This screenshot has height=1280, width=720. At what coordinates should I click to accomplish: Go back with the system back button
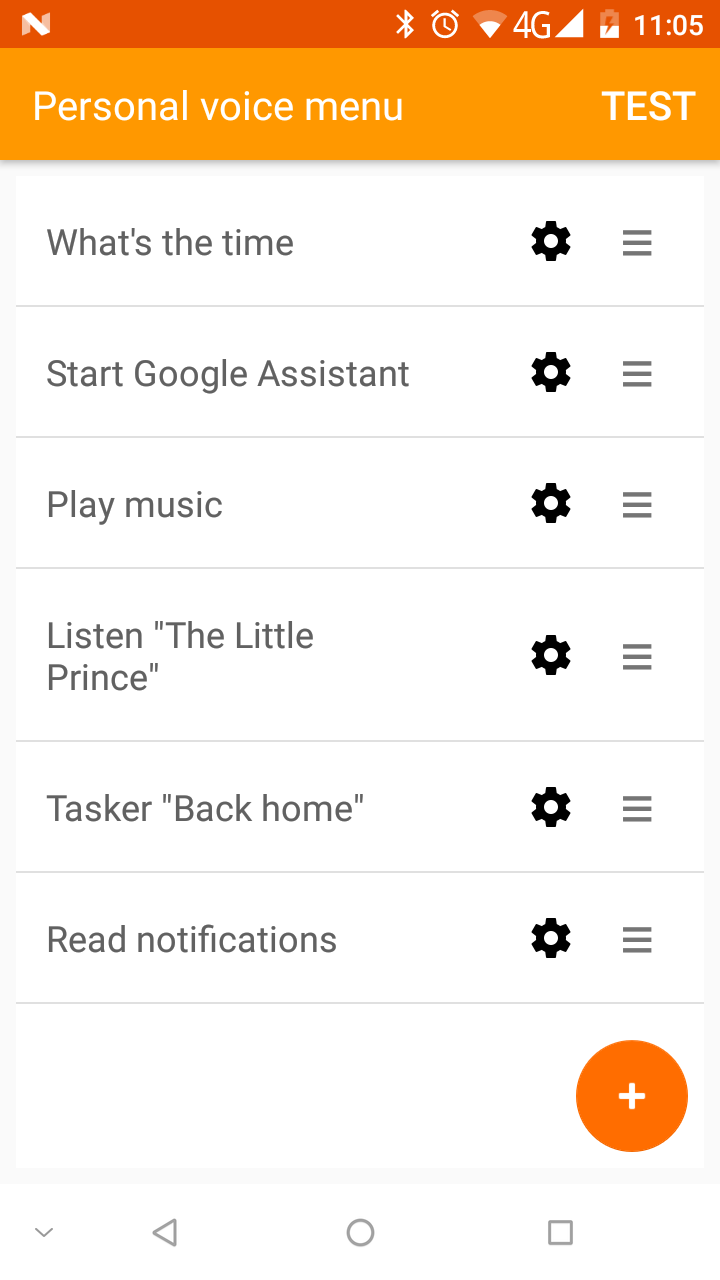(165, 1232)
